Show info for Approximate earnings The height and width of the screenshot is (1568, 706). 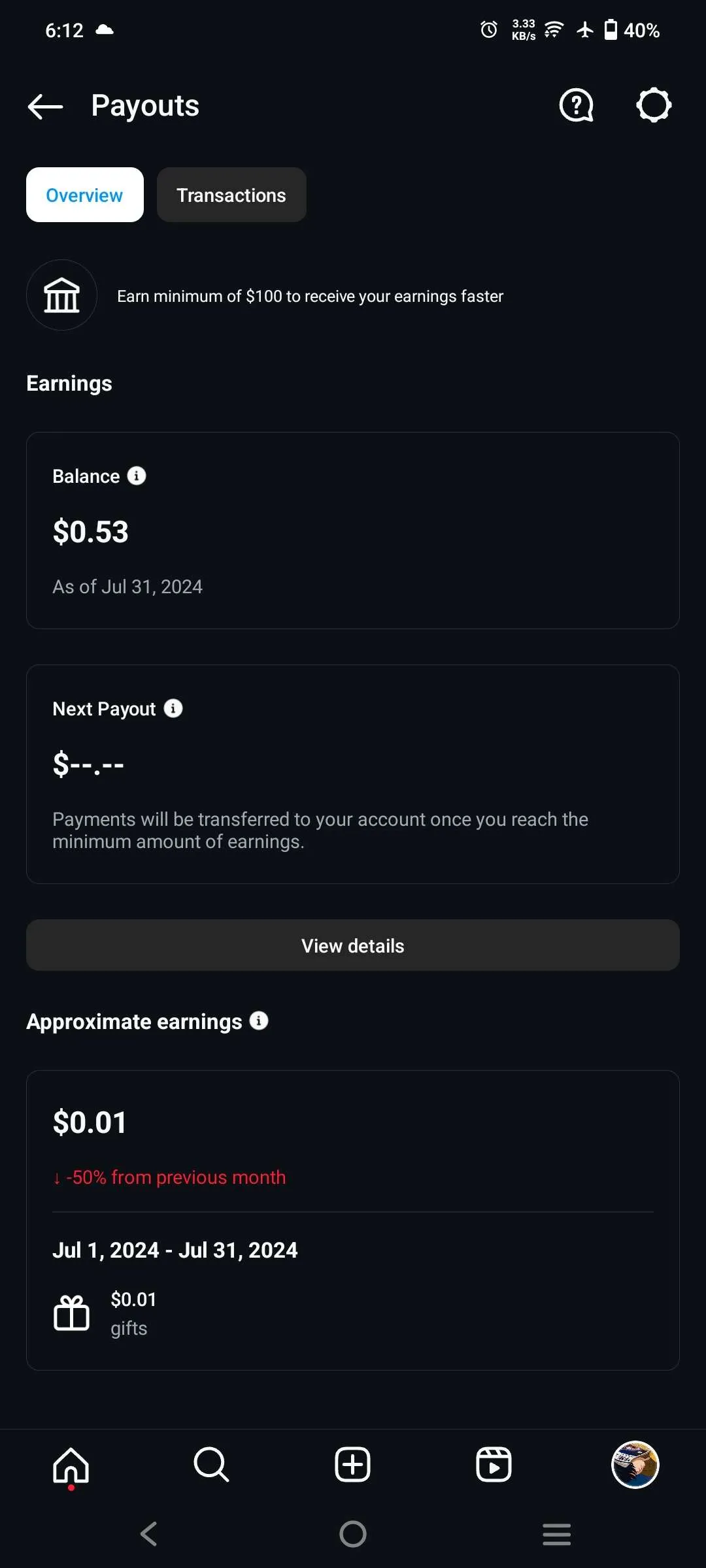[259, 1021]
